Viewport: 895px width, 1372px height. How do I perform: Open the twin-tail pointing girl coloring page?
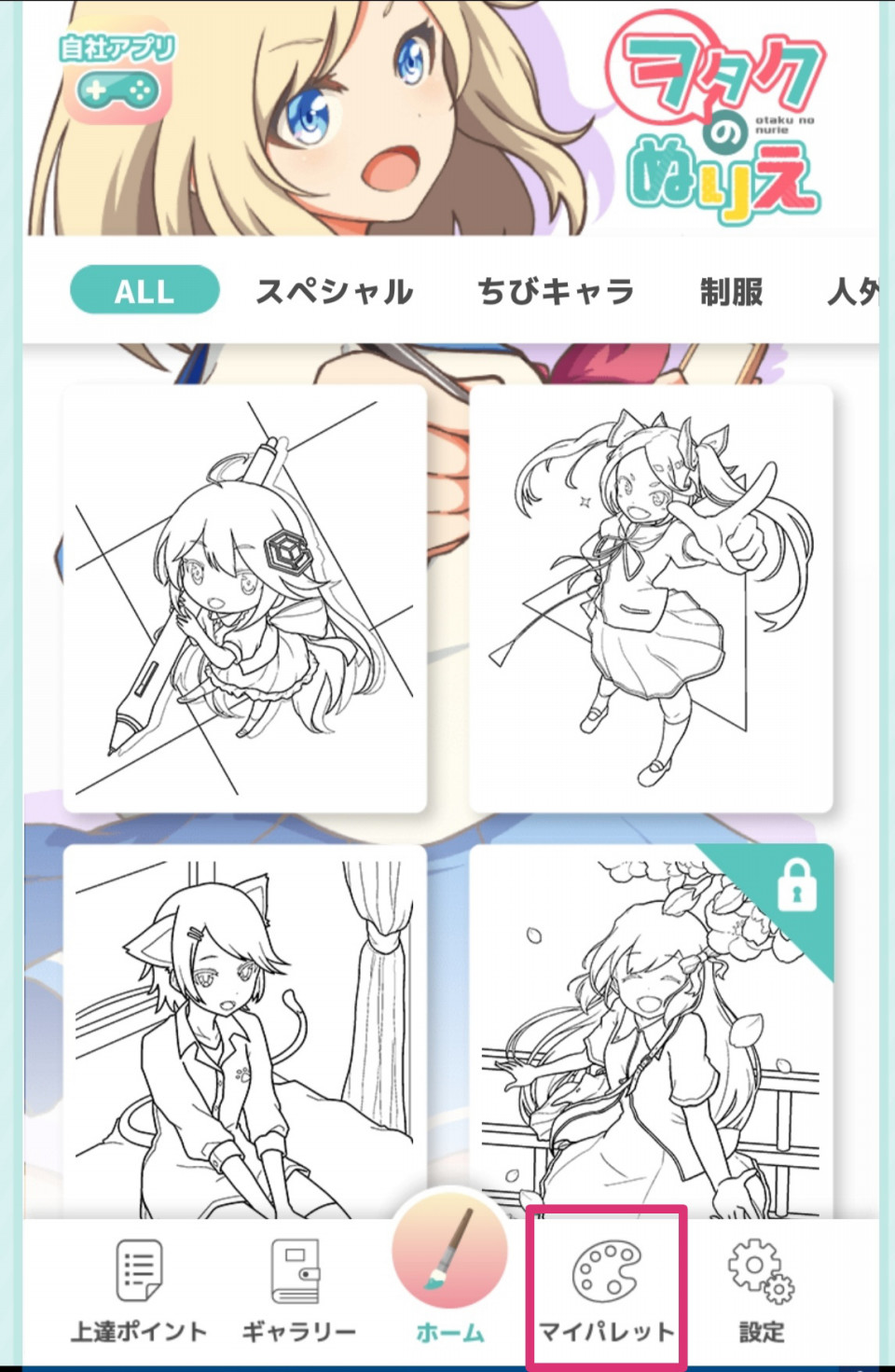(x=651, y=599)
